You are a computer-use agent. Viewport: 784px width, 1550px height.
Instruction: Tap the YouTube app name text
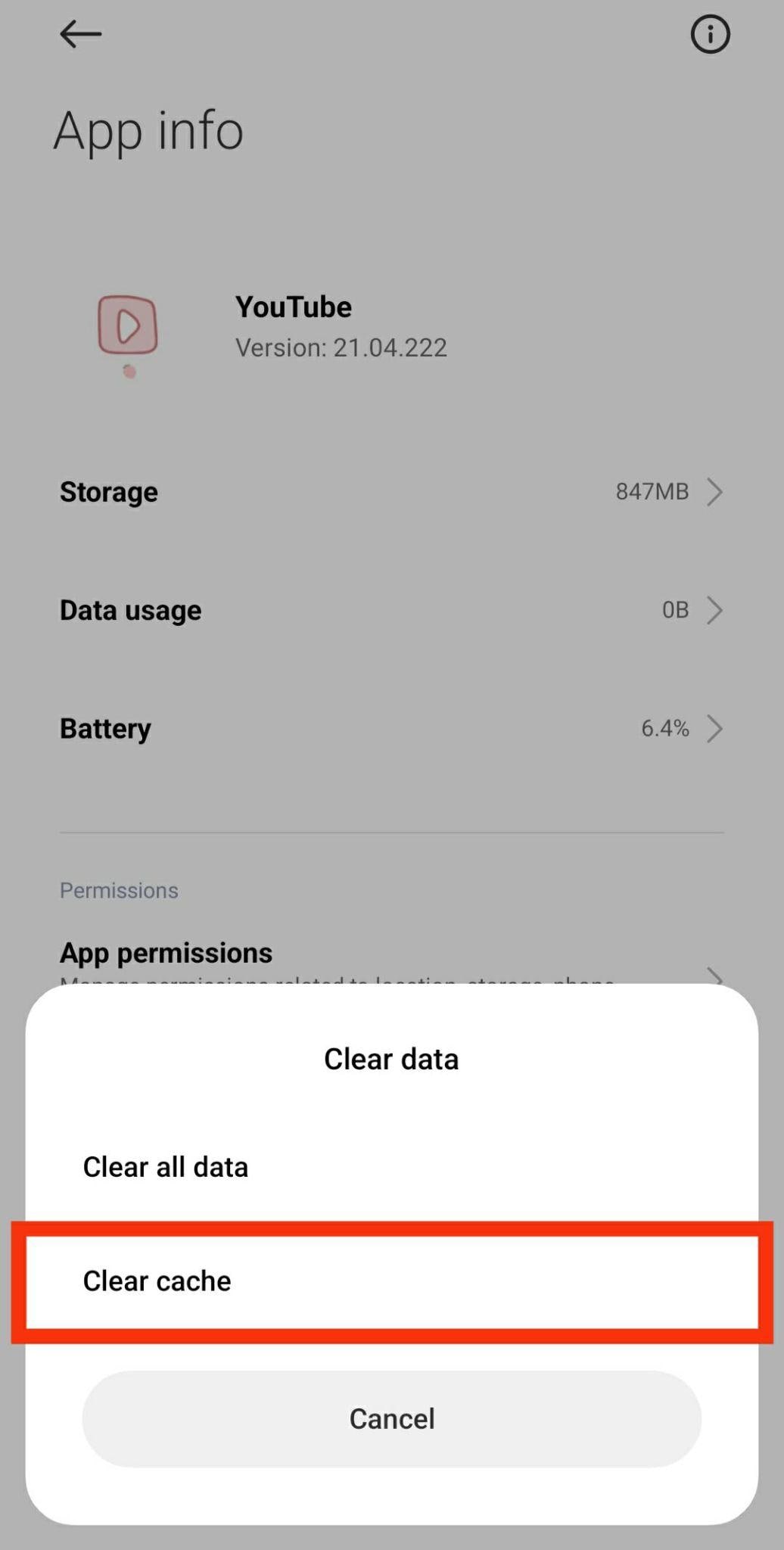[294, 307]
